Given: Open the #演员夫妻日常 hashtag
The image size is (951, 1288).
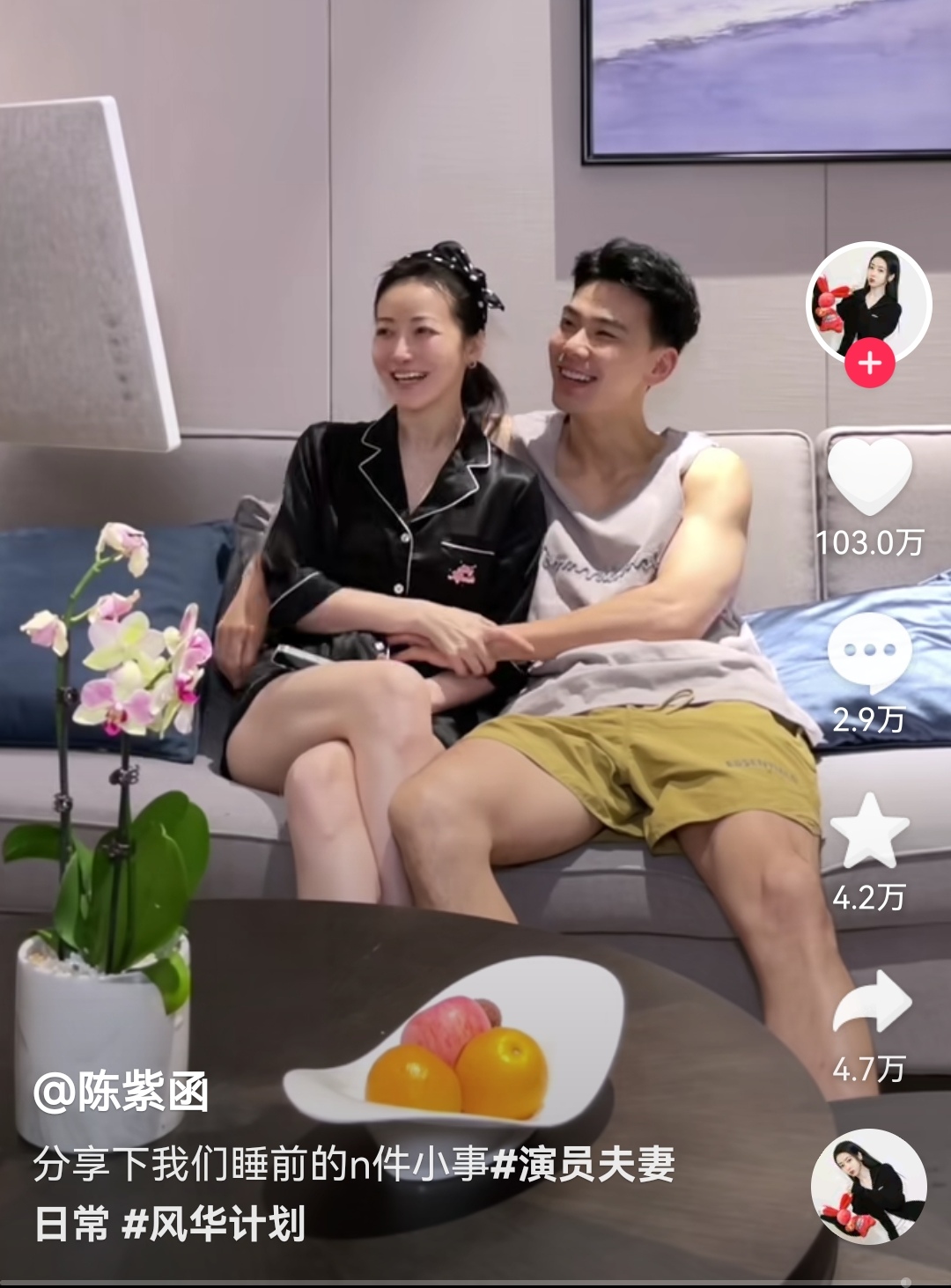Looking at the screenshot, I should point(582,1165).
